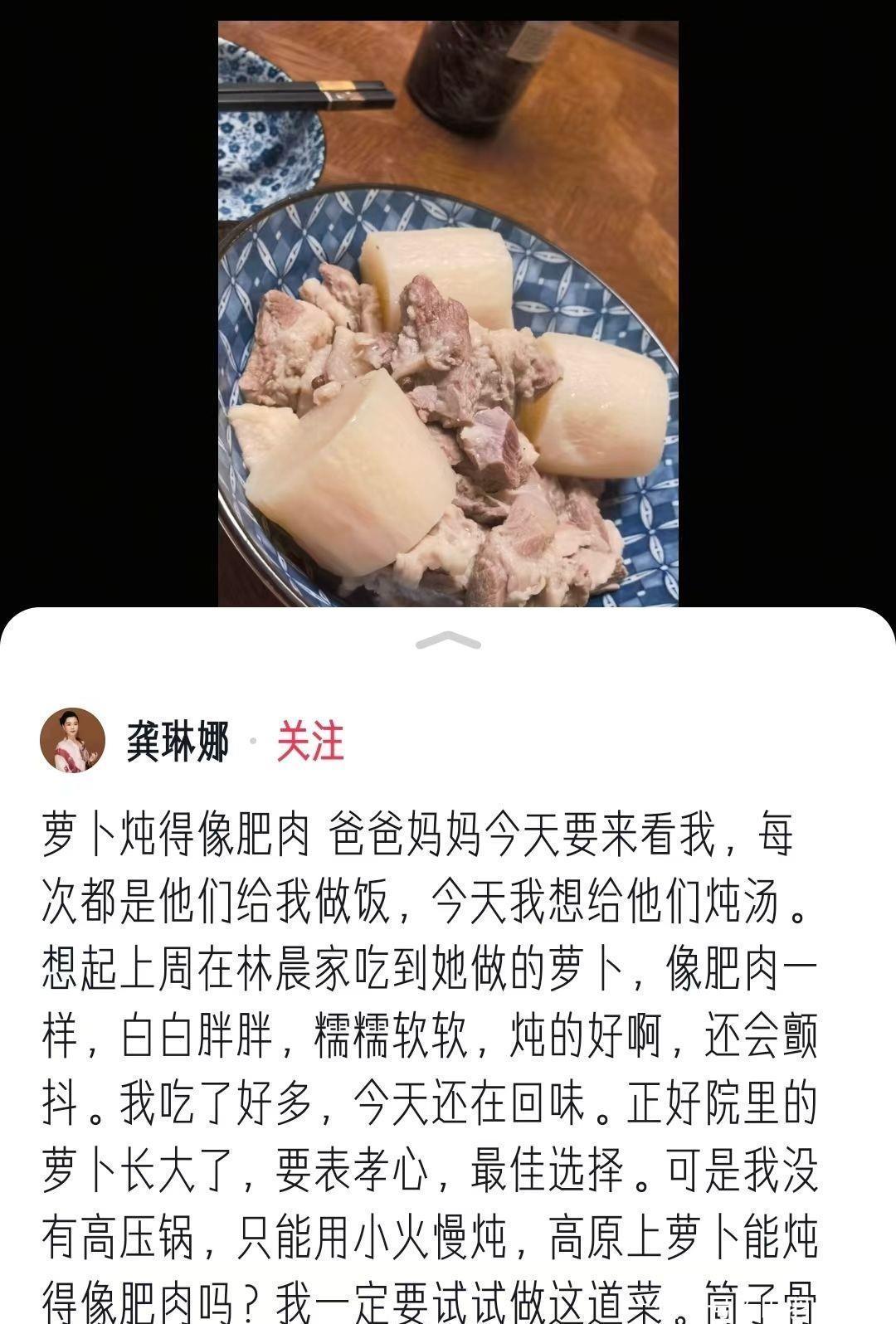Open 龚琳娜's profile avatar

72,741
